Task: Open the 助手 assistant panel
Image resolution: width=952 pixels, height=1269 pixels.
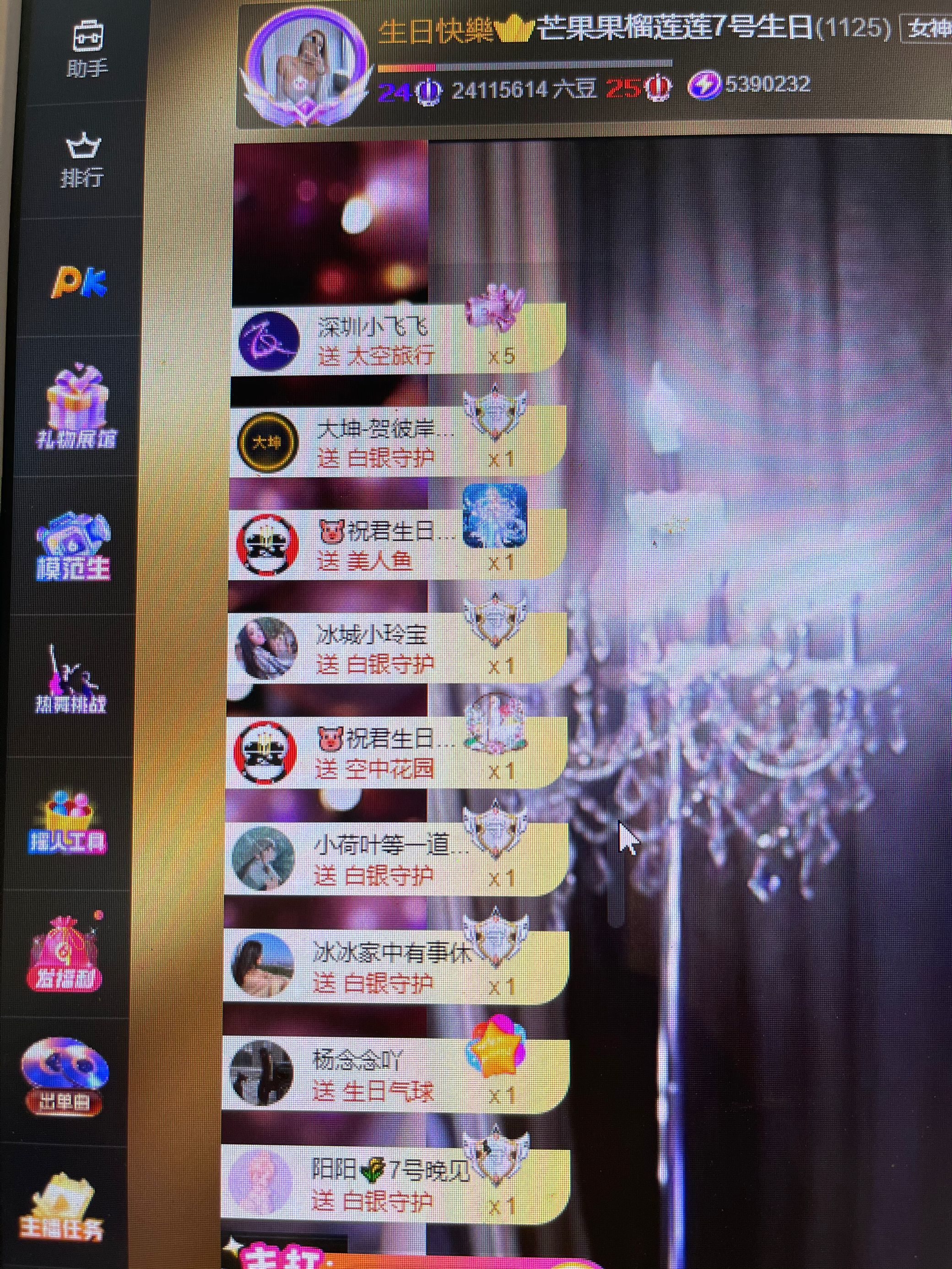Action: pos(87,49)
